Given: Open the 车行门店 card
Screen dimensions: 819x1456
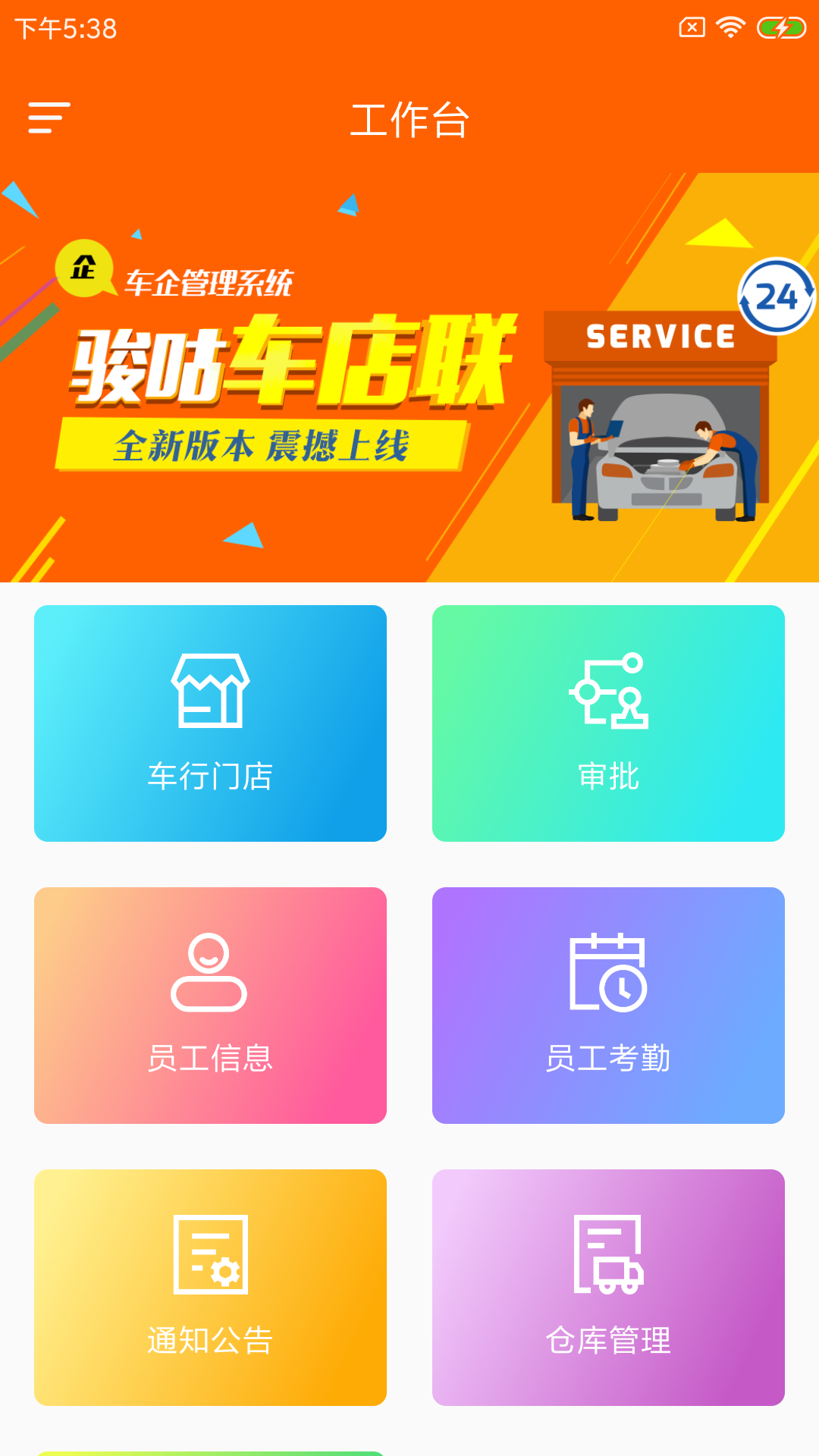Looking at the screenshot, I should (x=209, y=723).
